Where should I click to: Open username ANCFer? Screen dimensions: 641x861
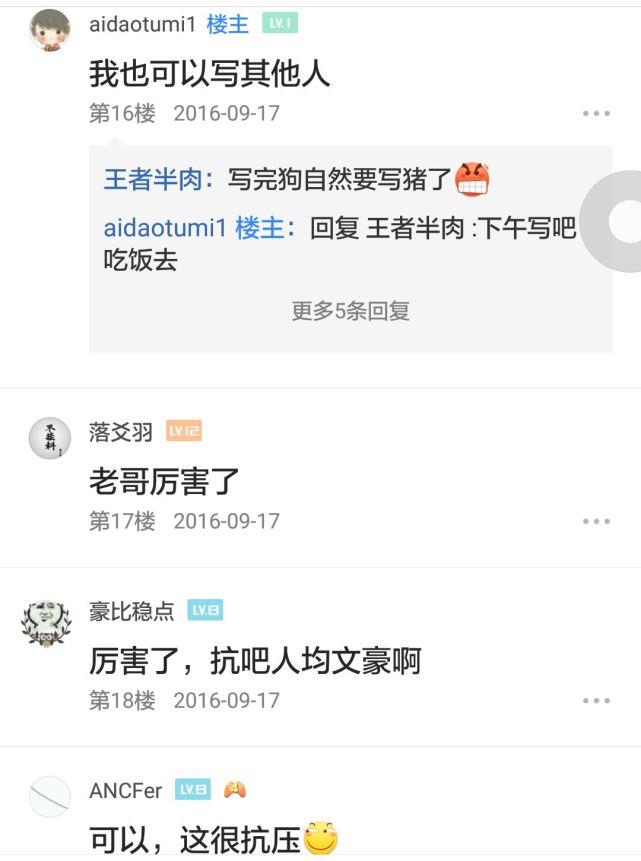pyautogui.click(x=125, y=790)
